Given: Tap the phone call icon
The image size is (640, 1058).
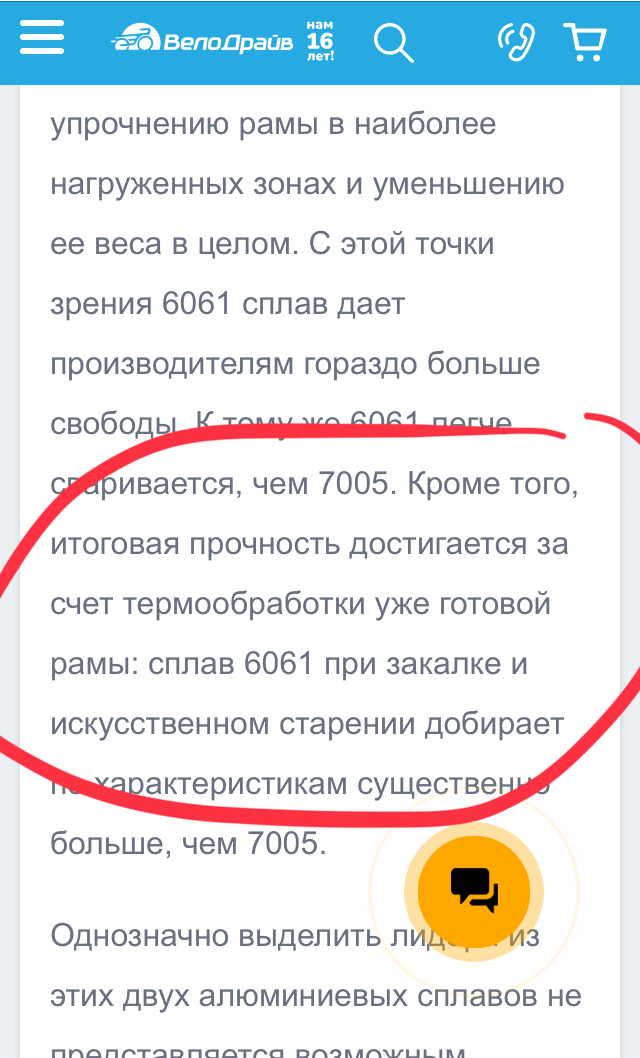Looking at the screenshot, I should (x=516, y=41).
